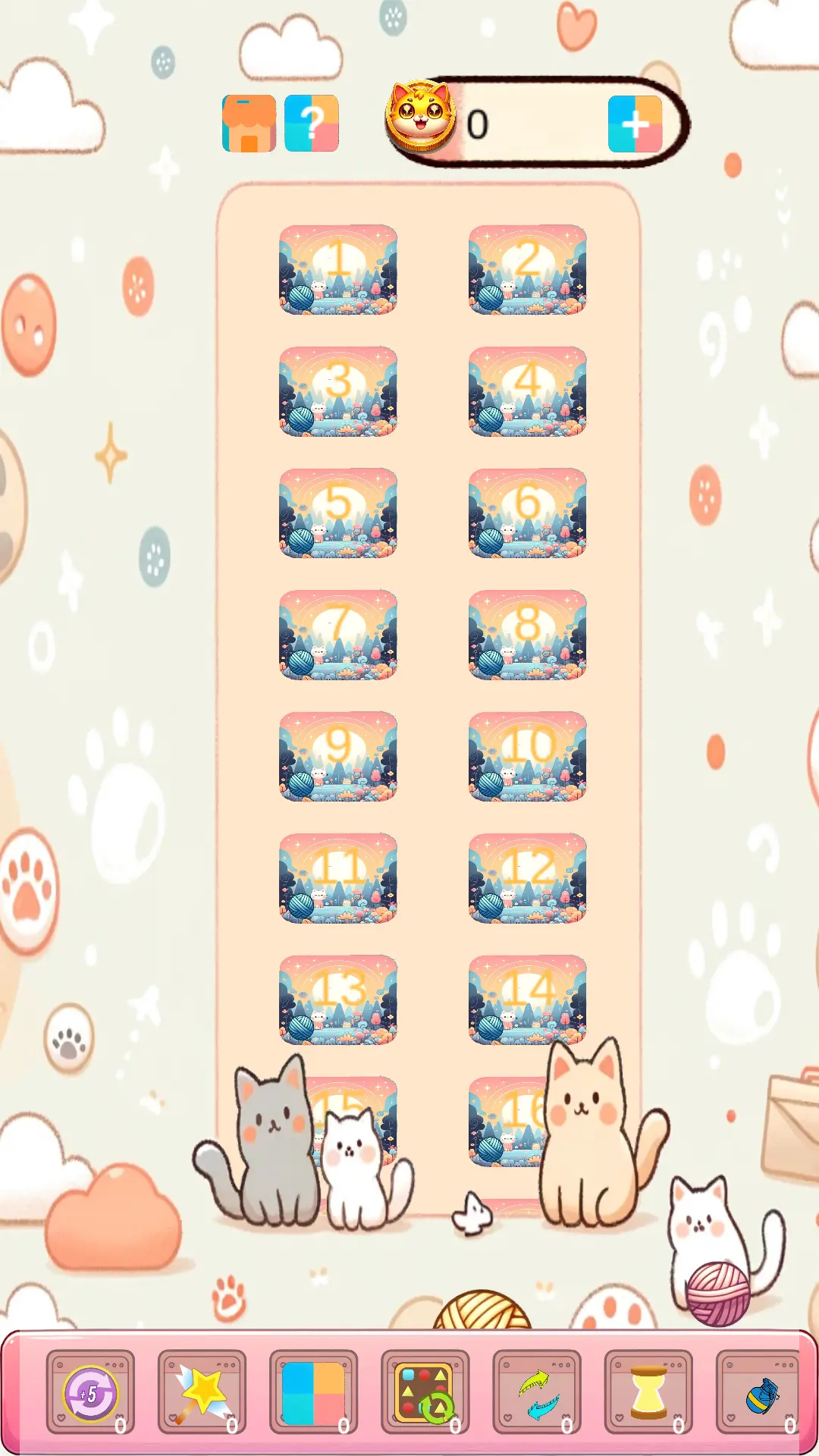
Task: Activate the hourglass time booster
Action: coord(648,1392)
